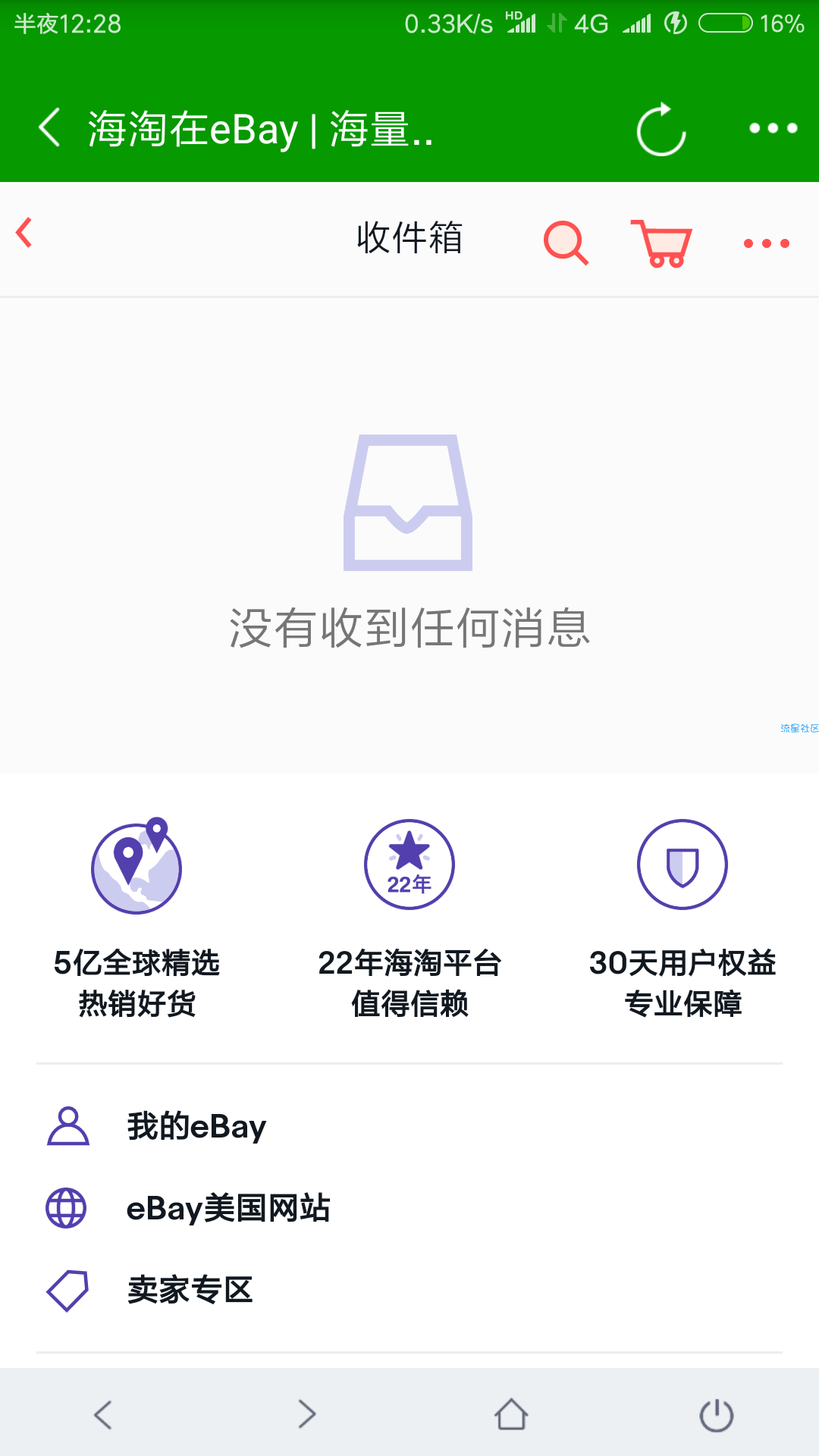Open the red search magnifier
The image size is (819, 1456).
(566, 243)
